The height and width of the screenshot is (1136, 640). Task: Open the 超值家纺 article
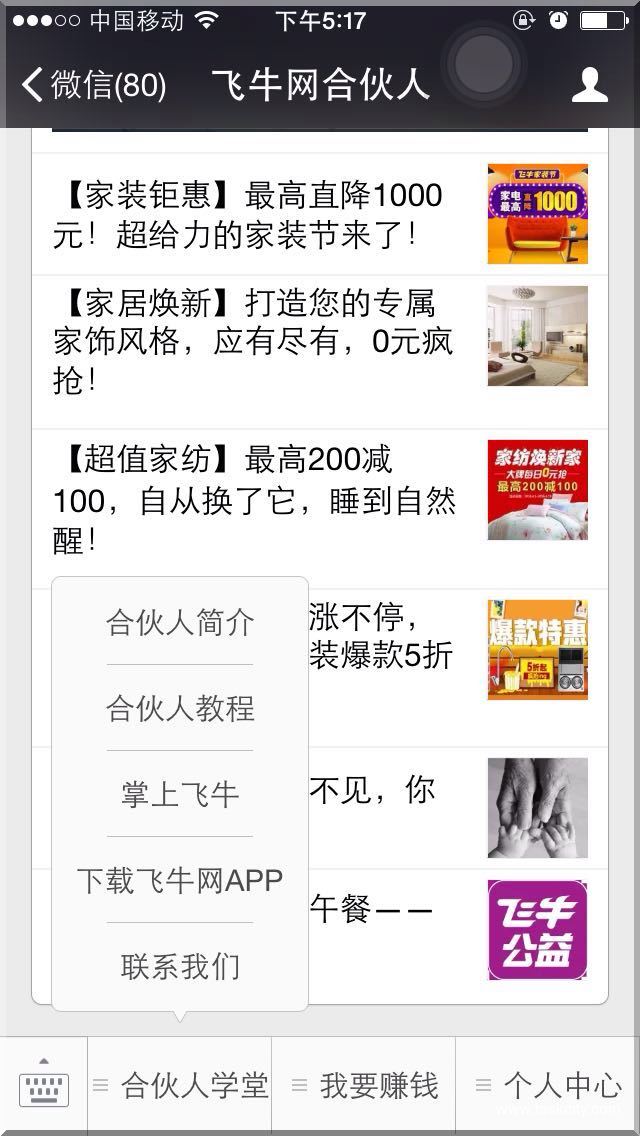tap(250, 500)
